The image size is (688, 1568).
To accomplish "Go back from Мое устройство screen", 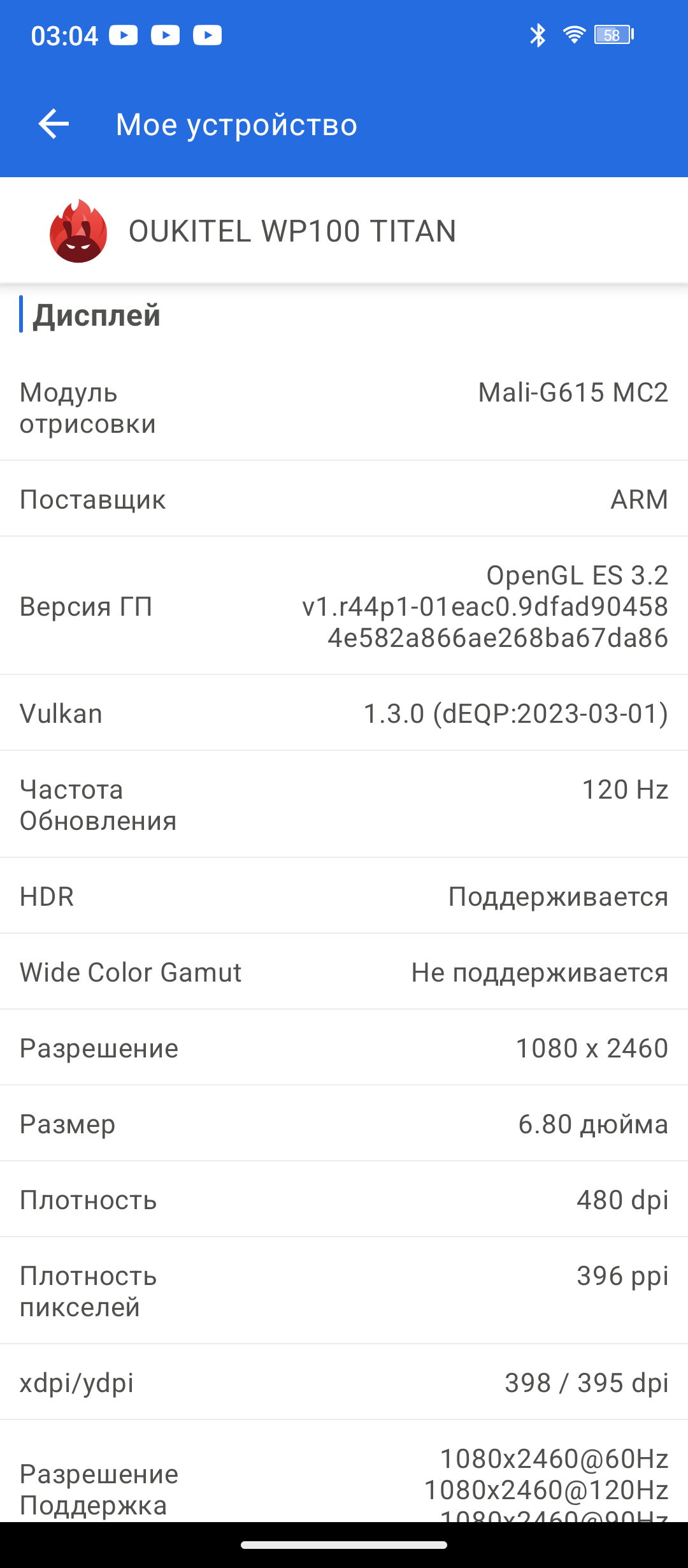I will click(54, 124).
